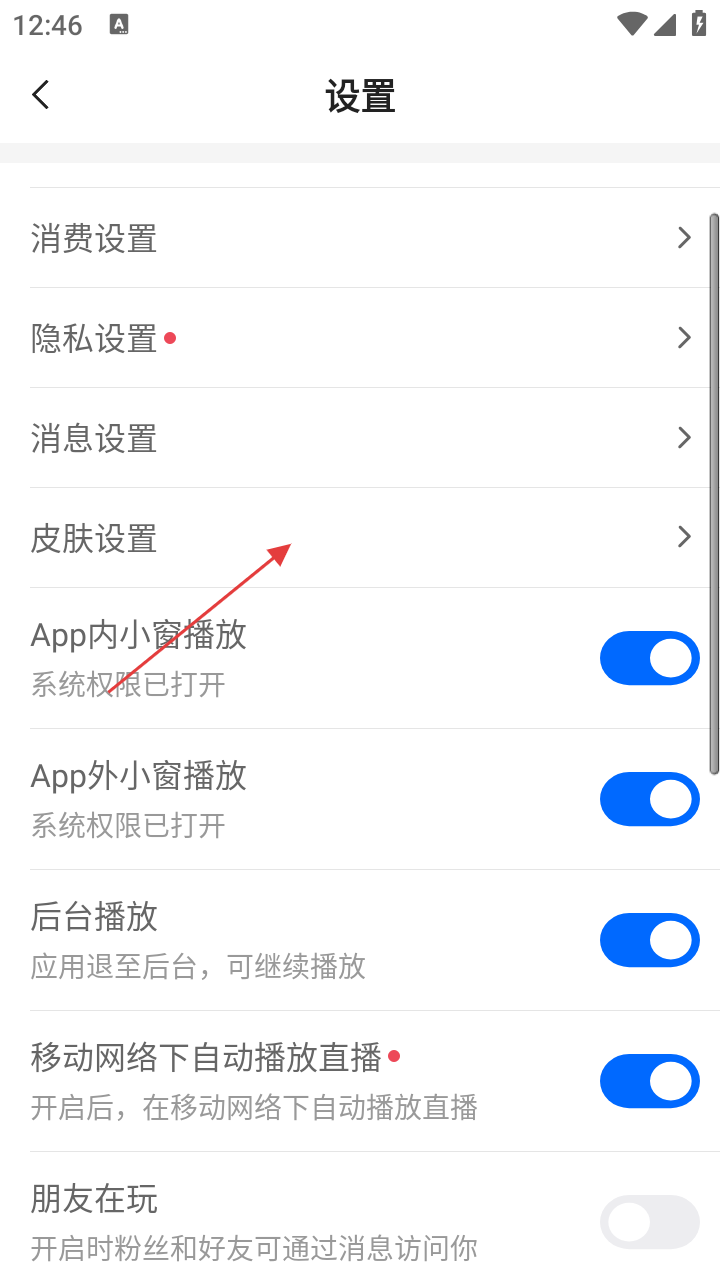Image resolution: width=720 pixels, height=1280 pixels.
Task: Enable the 朋友在玩 switch
Action: 649,1222
